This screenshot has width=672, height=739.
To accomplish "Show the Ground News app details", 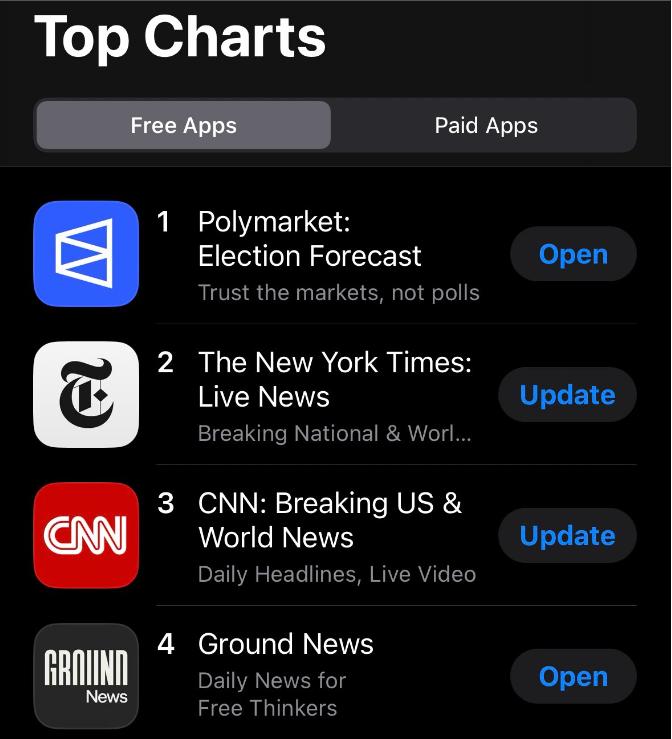I will point(286,645).
